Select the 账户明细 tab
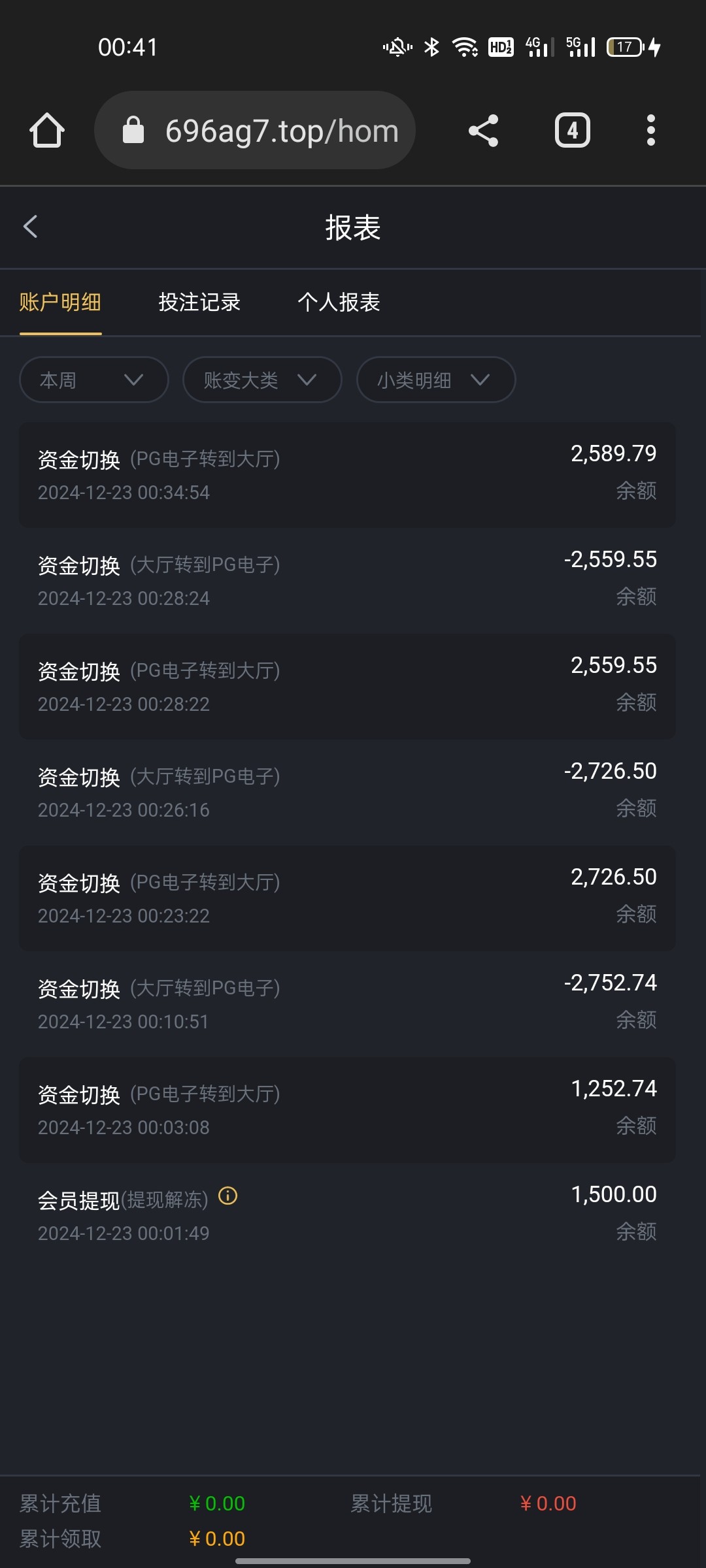This screenshot has height=1568, width=706. pos(60,302)
